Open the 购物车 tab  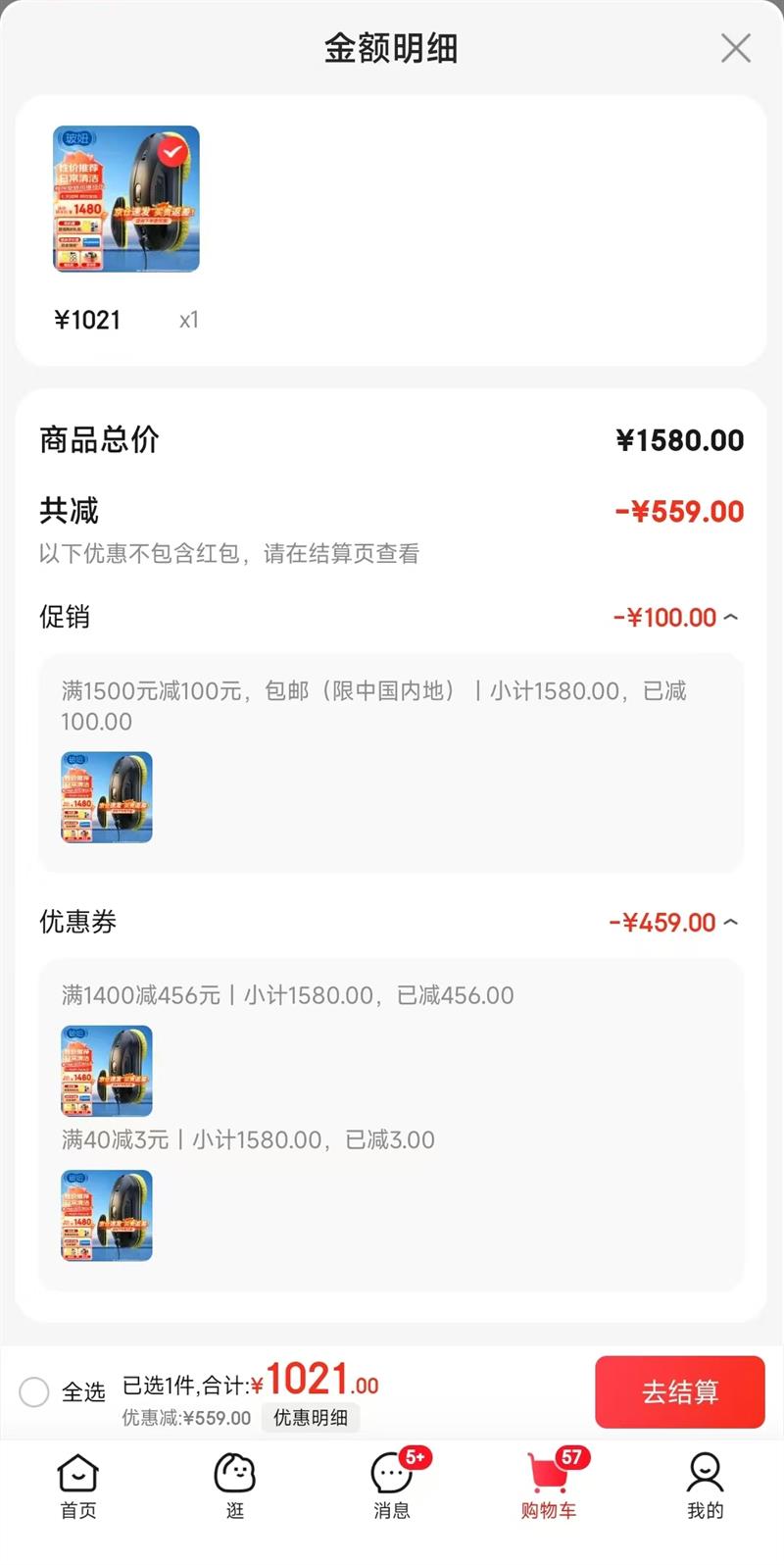pyautogui.click(x=549, y=1486)
